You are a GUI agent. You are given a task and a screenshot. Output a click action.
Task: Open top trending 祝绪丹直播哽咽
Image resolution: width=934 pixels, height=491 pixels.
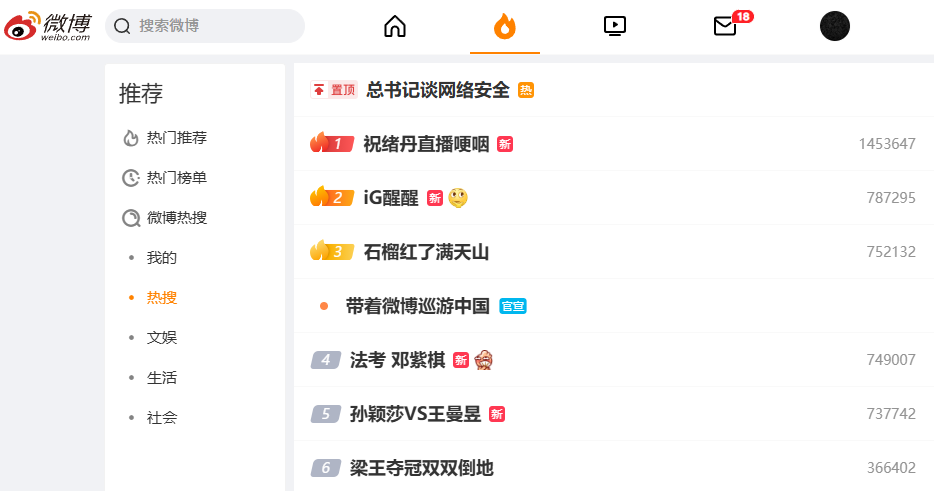pos(426,144)
